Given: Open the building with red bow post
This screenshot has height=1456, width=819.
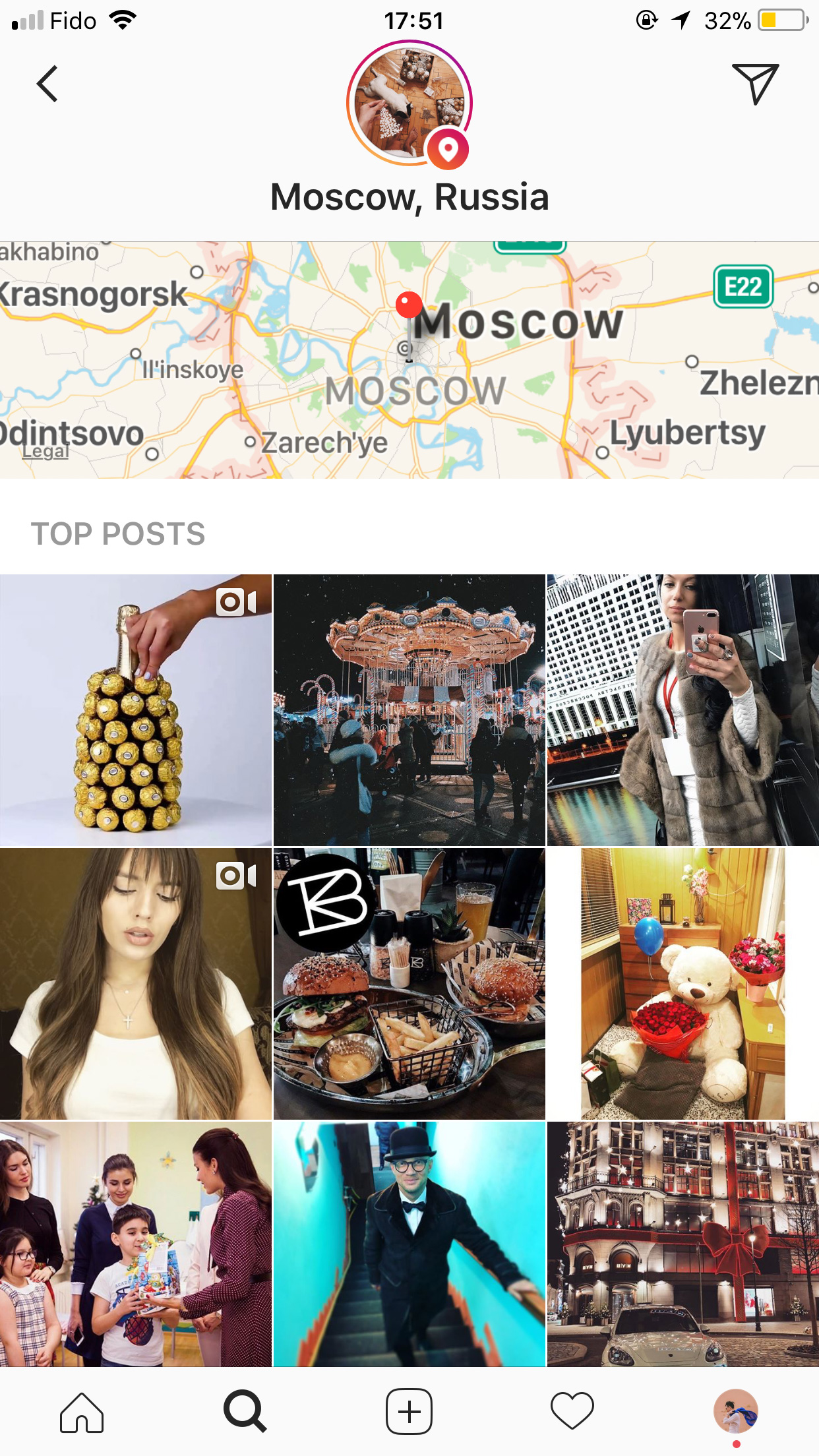Looking at the screenshot, I should coord(682,1244).
